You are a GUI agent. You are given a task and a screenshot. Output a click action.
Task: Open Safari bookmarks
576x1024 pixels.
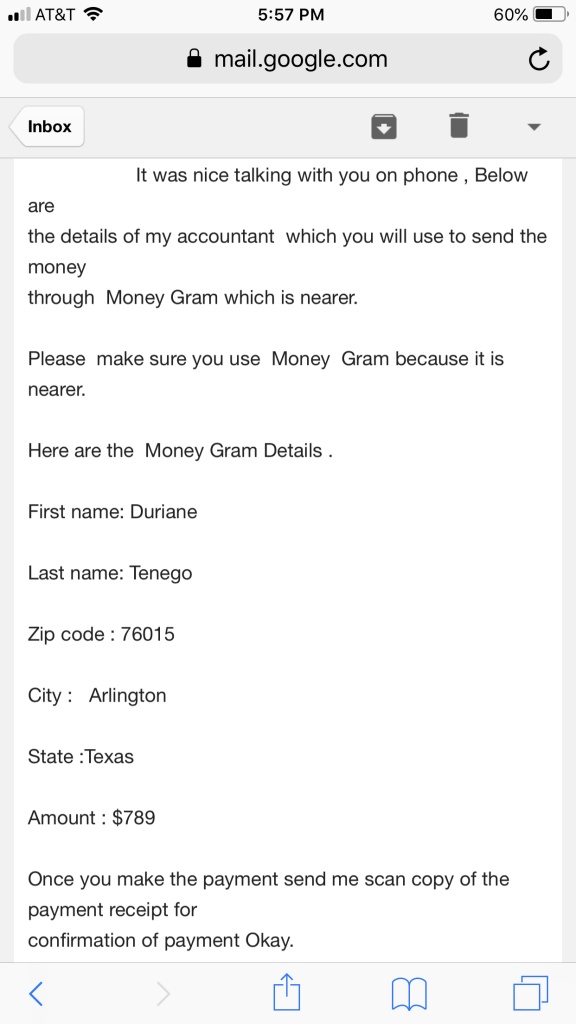[409, 994]
